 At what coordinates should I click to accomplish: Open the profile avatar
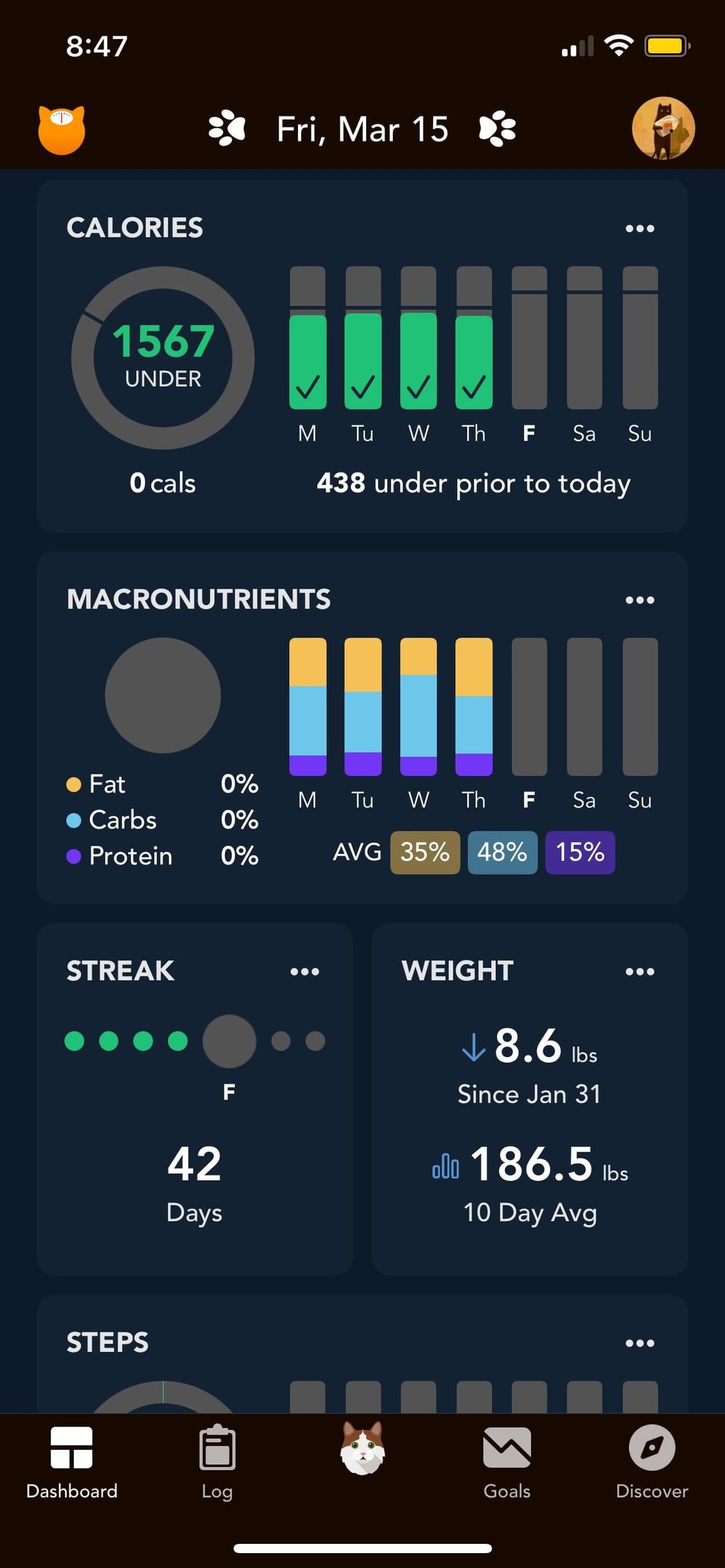663,128
